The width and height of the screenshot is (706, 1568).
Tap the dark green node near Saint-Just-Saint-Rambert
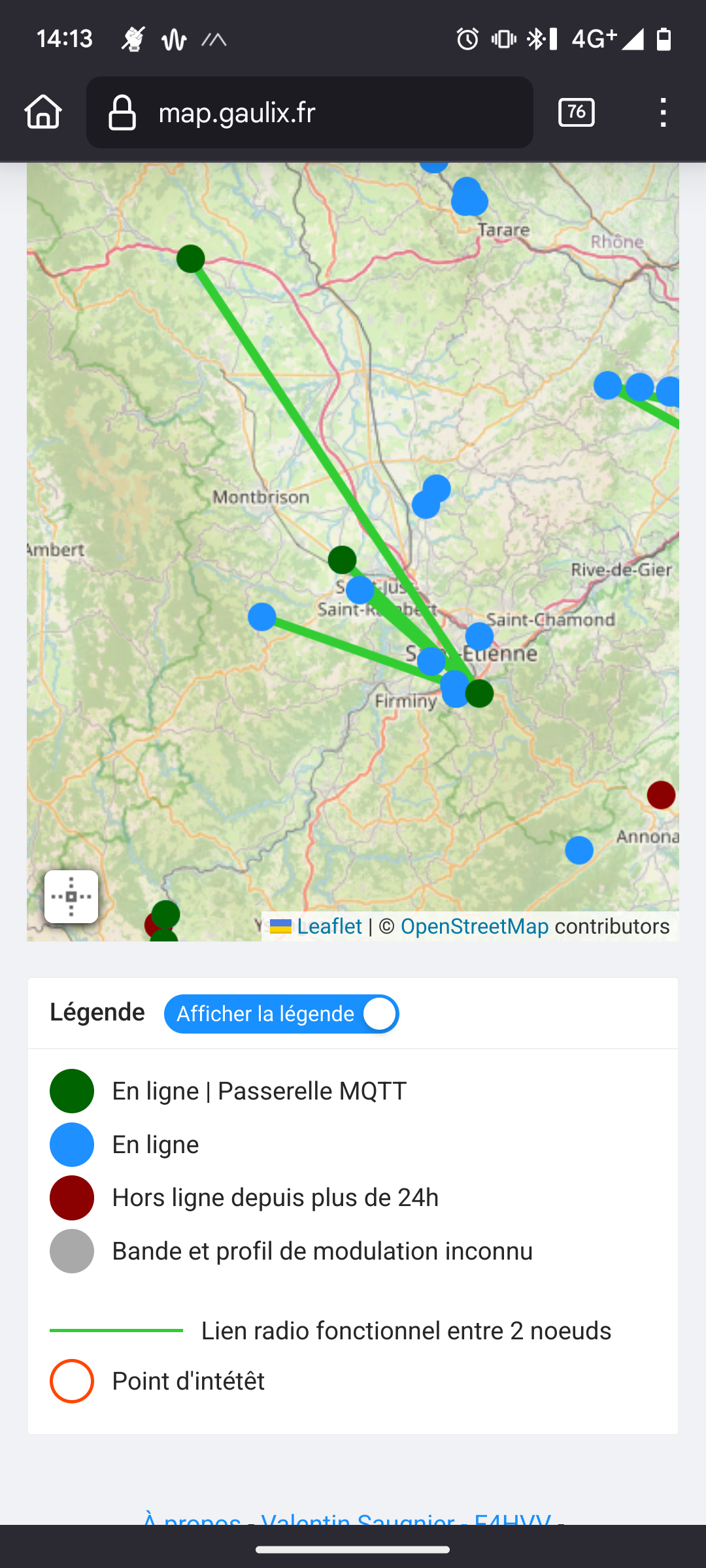coord(342,559)
